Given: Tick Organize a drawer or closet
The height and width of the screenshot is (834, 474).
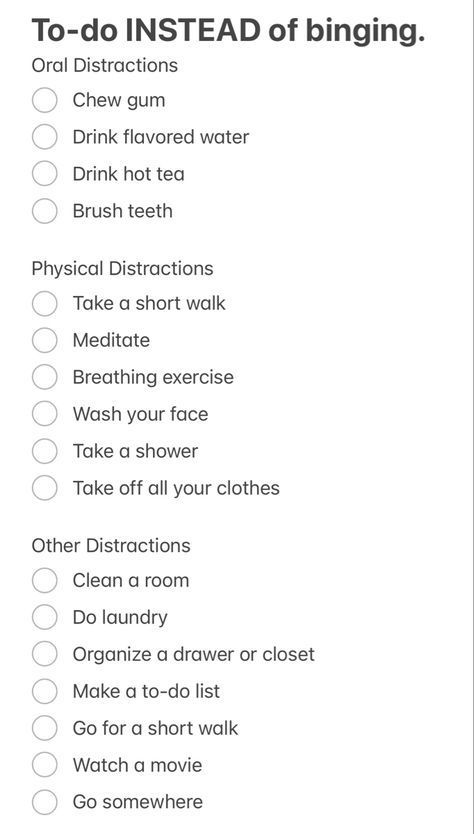Looking at the screenshot, I should pyautogui.click(x=44, y=654).
